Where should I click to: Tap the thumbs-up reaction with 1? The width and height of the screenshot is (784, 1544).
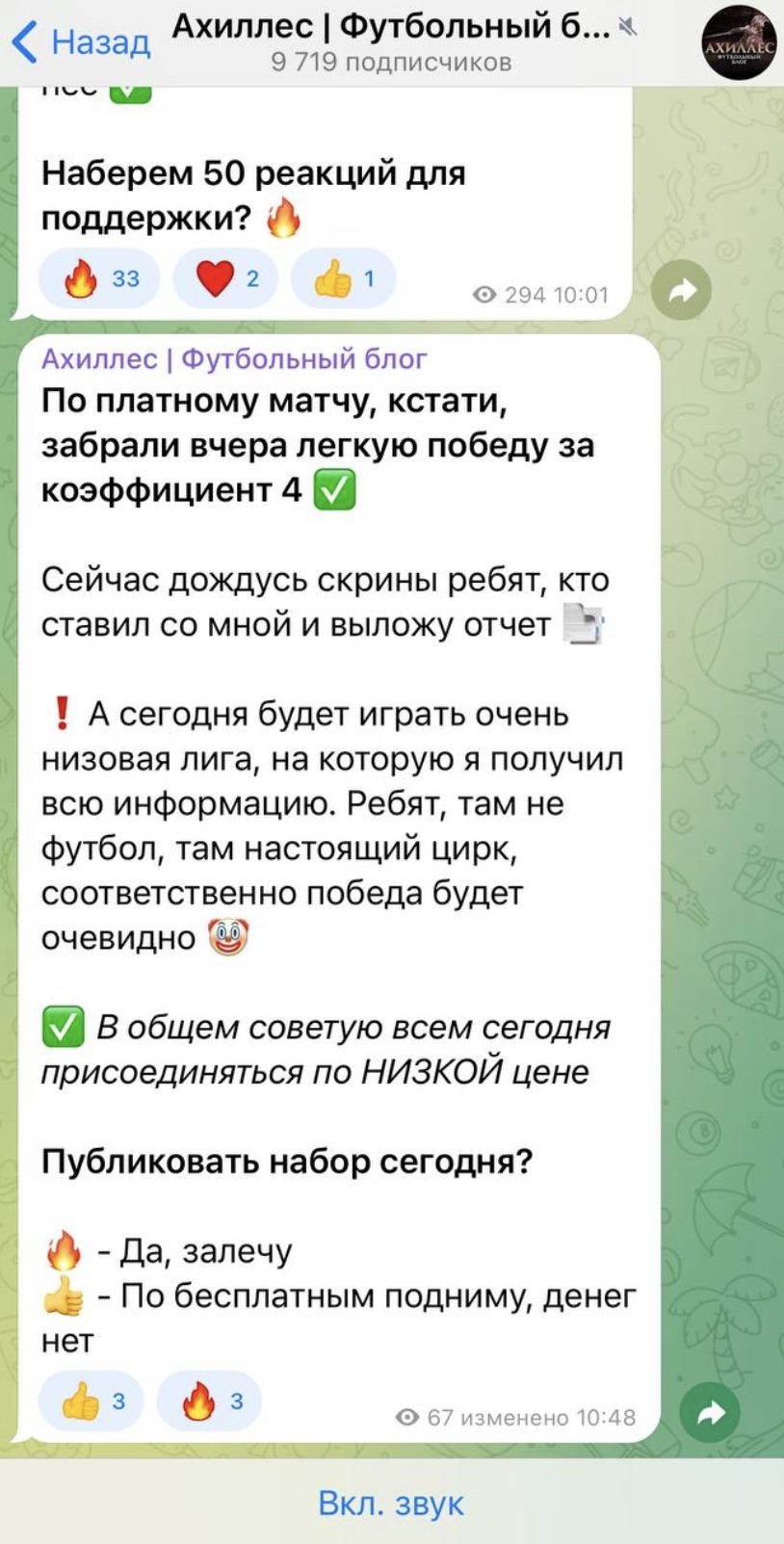click(343, 279)
